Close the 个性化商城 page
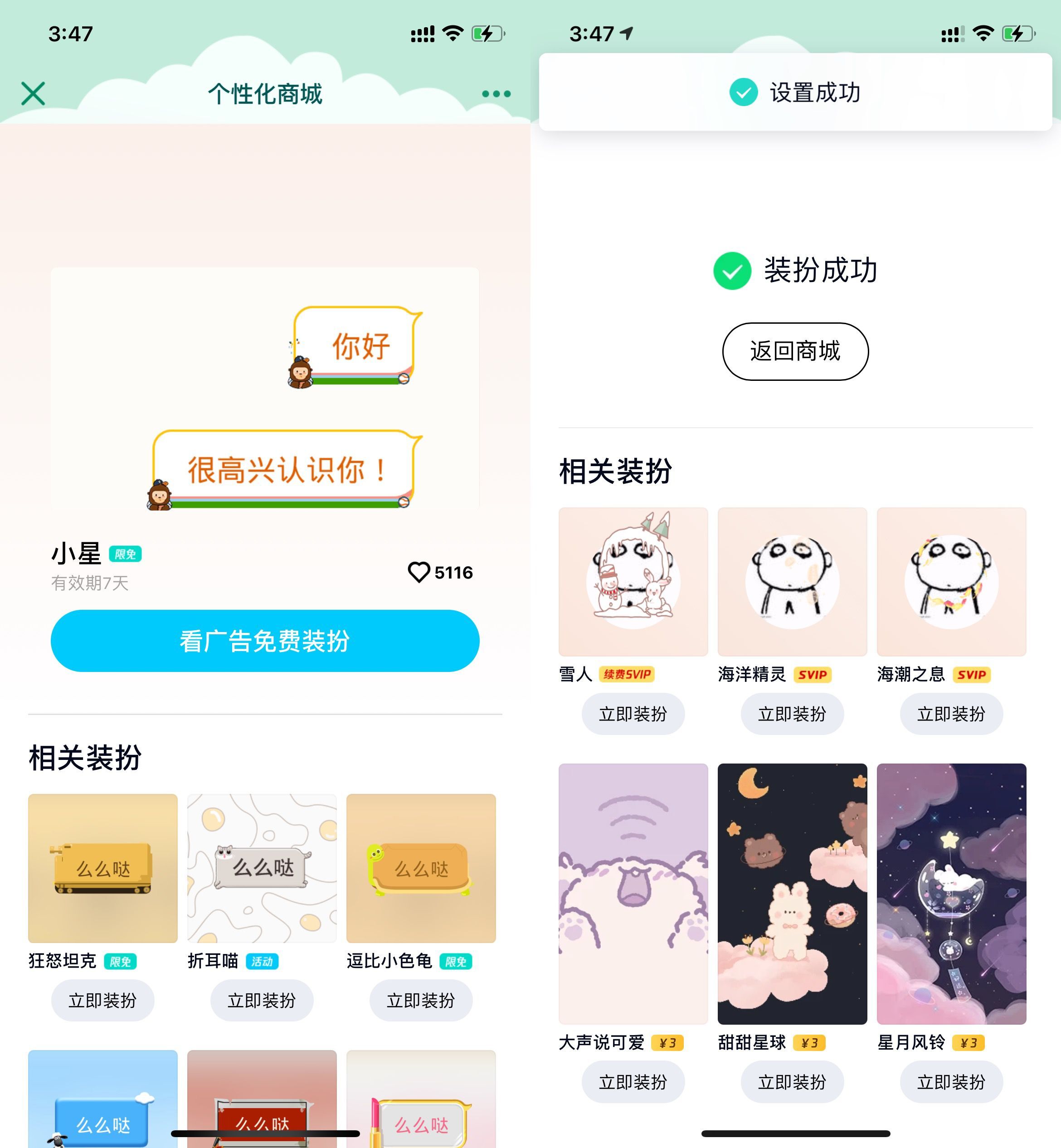Screen dimensions: 1061x1148 (x=33, y=93)
